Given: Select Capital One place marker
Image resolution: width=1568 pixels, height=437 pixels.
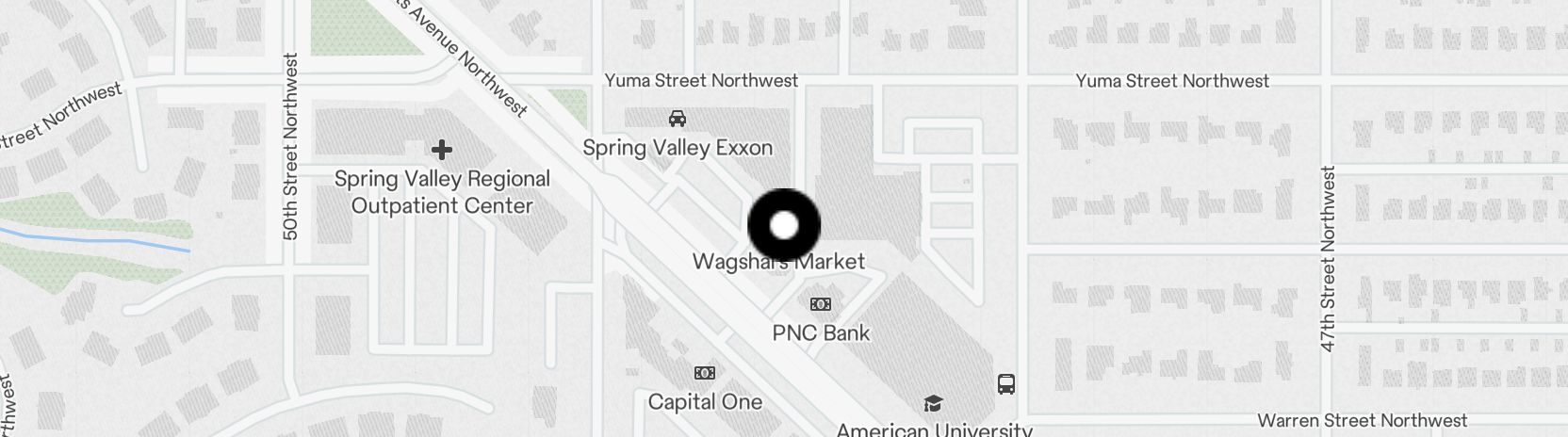Looking at the screenshot, I should click(704, 373).
